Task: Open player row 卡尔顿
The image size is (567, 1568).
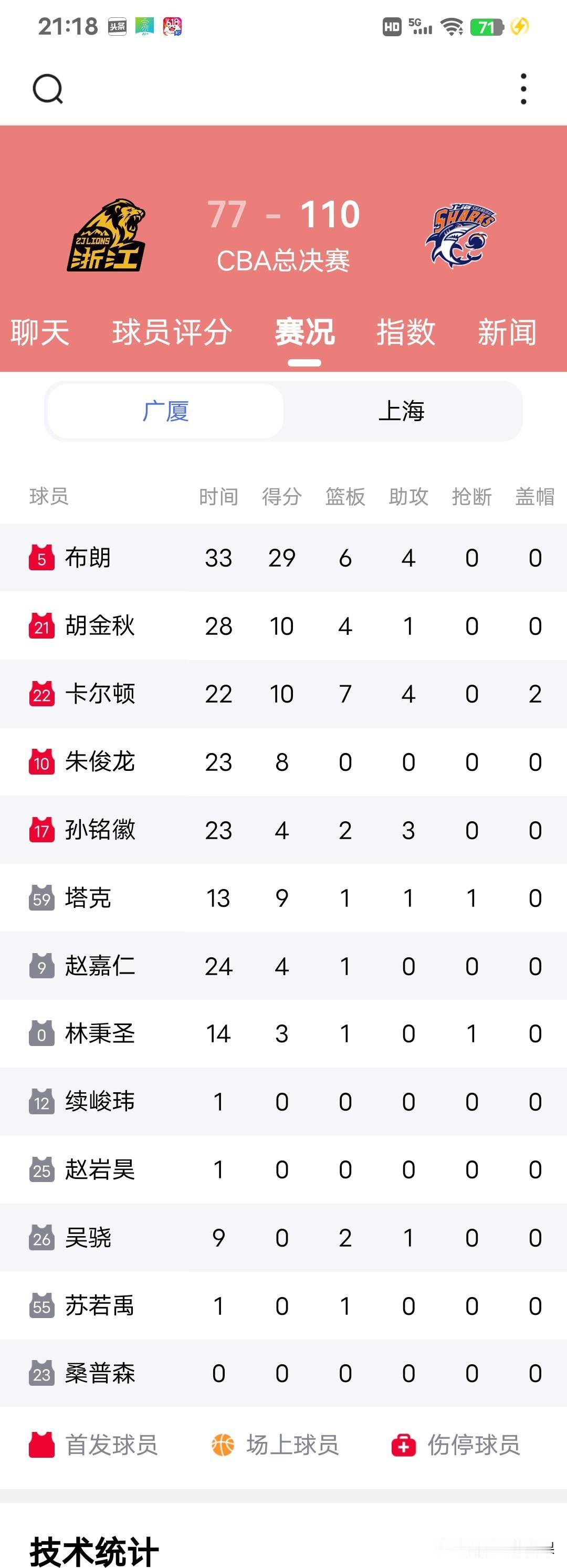Action: tap(283, 694)
